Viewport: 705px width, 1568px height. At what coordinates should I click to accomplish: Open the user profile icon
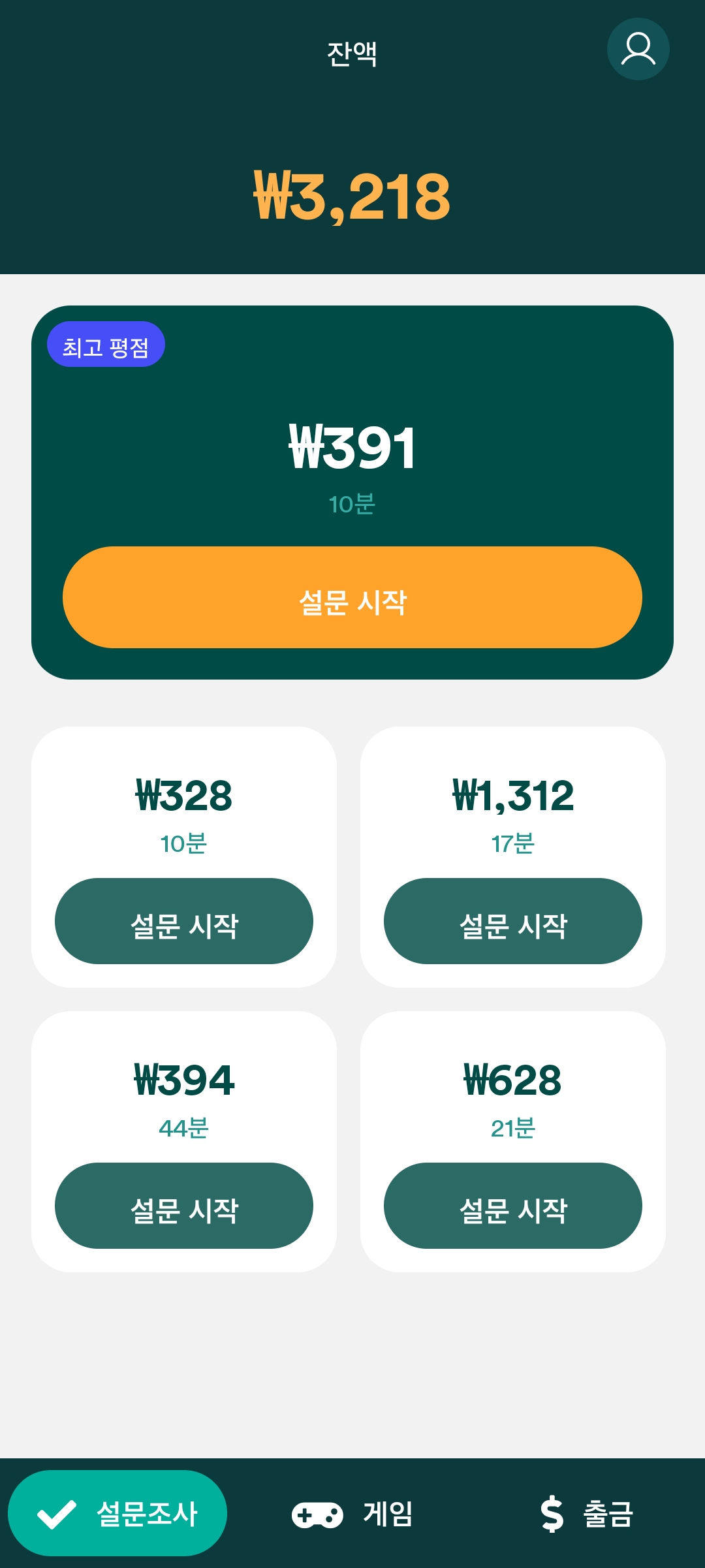point(638,49)
